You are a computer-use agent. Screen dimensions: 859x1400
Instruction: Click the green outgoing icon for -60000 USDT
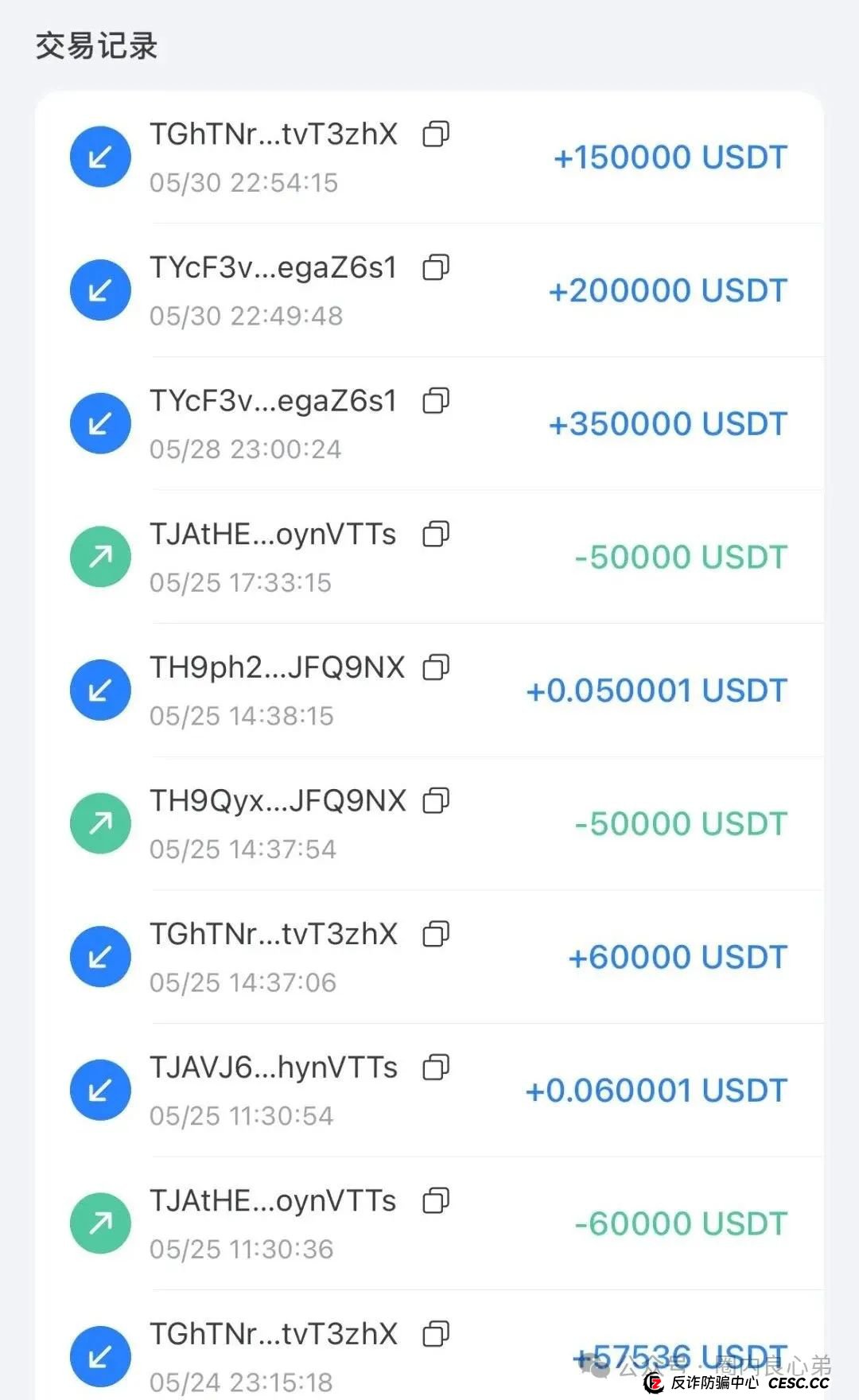[99, 1223]
